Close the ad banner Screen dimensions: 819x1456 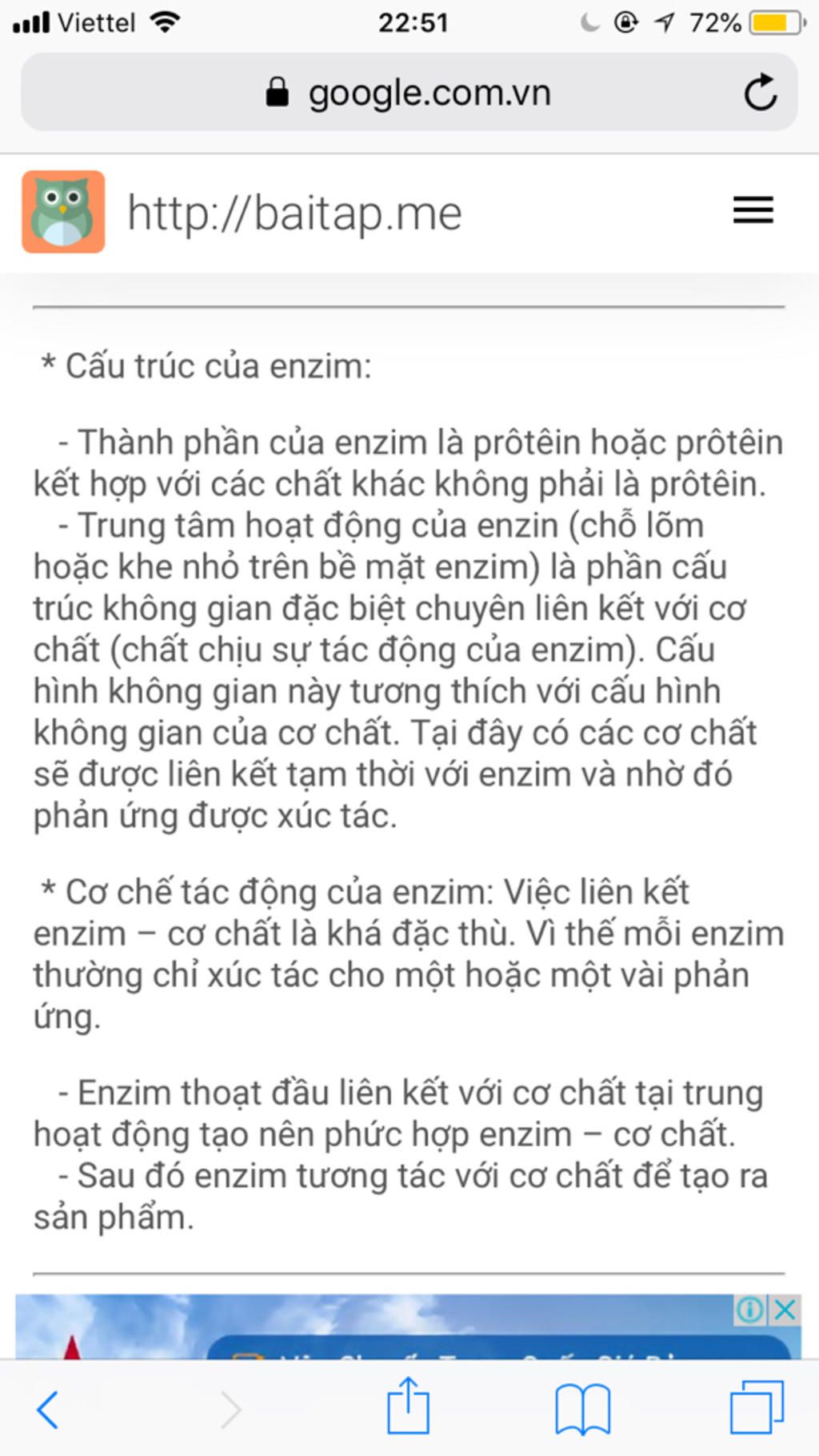pyautogui.click(x=785, y=1310)
